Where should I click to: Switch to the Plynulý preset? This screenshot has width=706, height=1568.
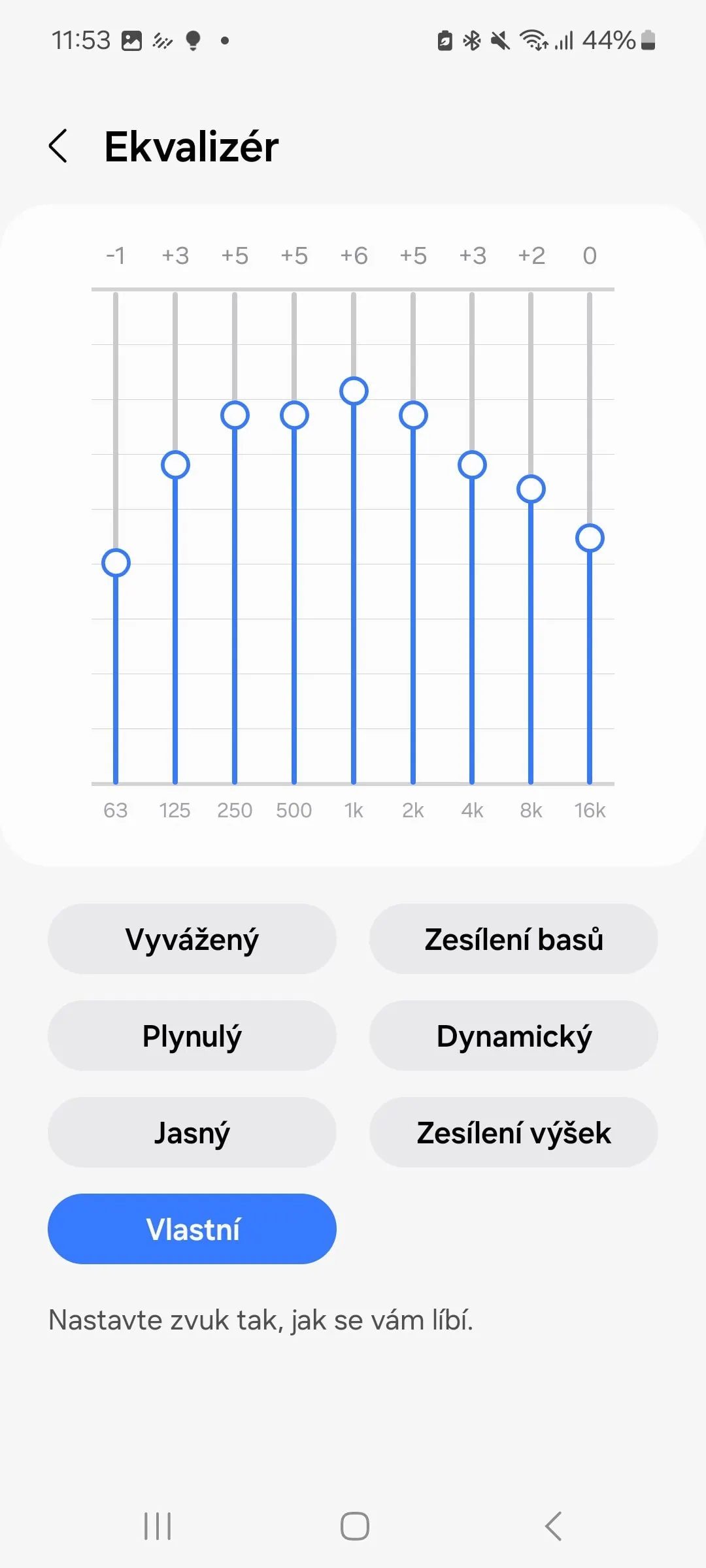tap(192, 1036)
